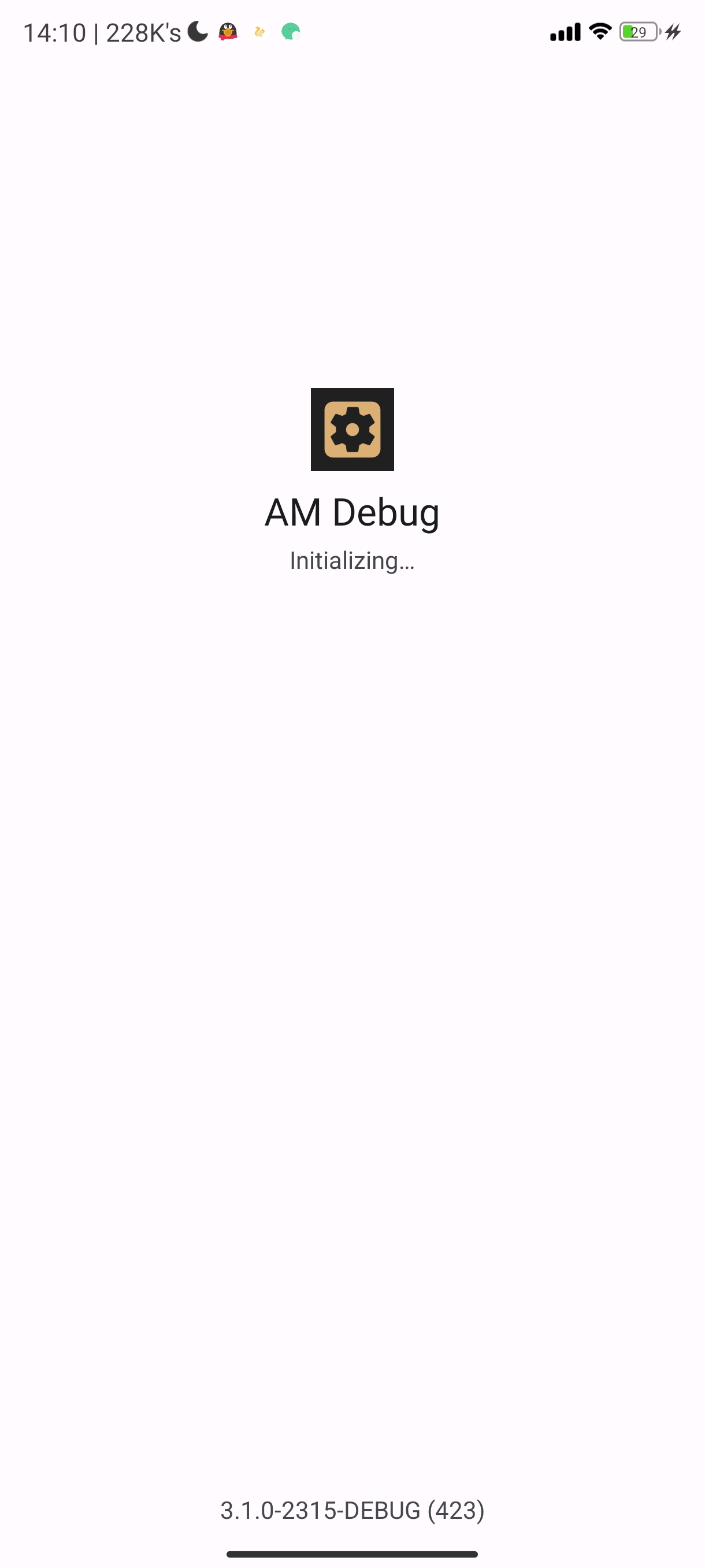Image resolution: width=705 pixels, height=1568 pixels.
Task: Select the AM Debug title text
Action: (x=352, y=512)
